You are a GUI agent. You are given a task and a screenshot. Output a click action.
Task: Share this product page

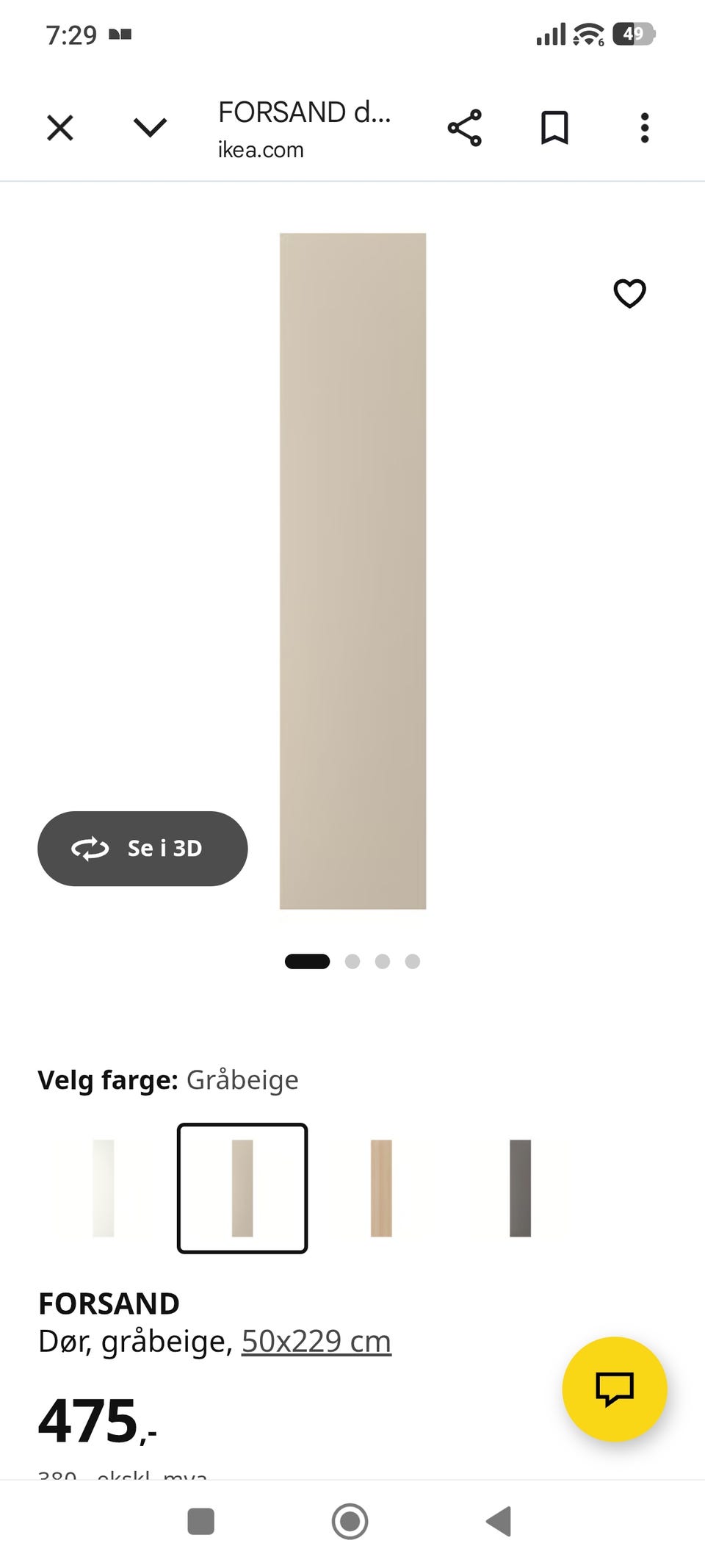(465, 127)
